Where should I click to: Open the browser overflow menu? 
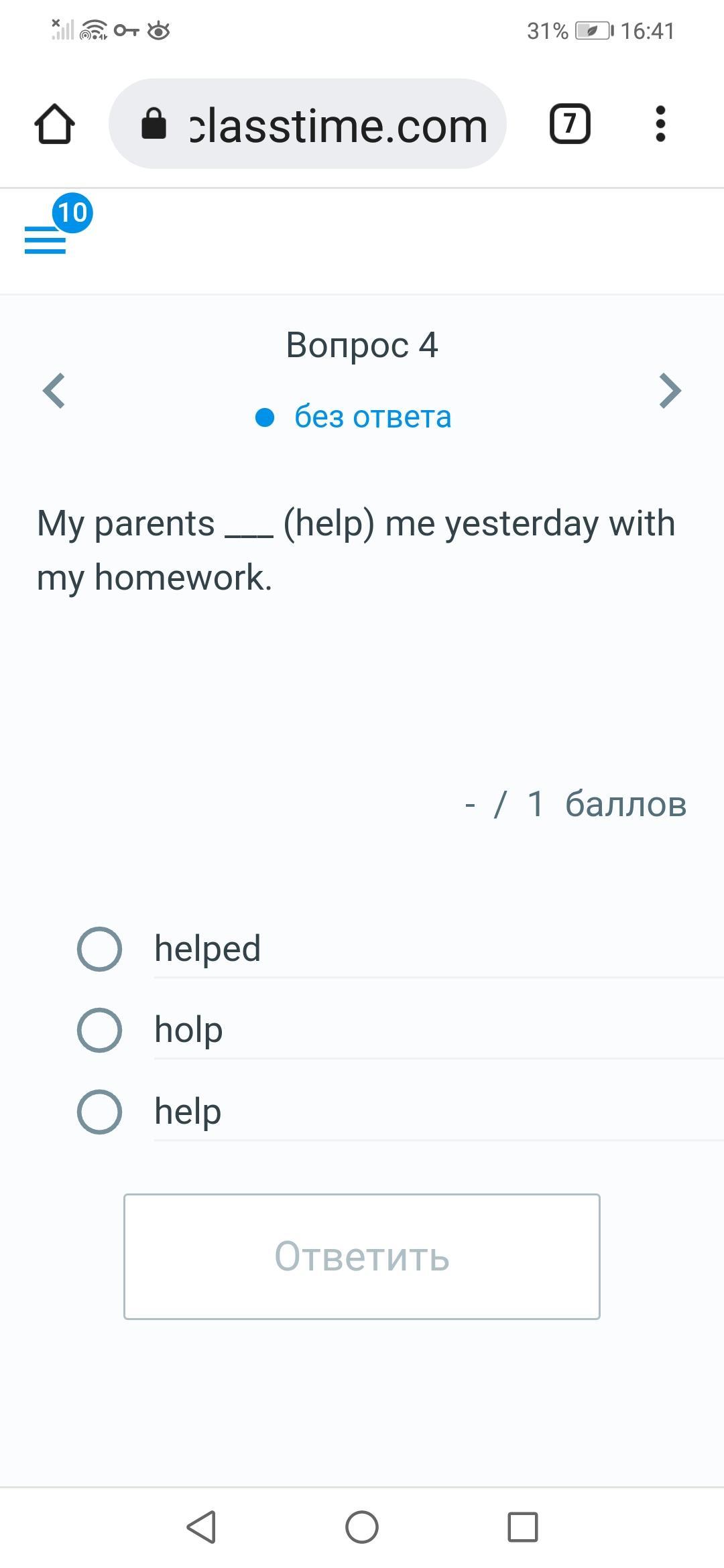[660, 124]
